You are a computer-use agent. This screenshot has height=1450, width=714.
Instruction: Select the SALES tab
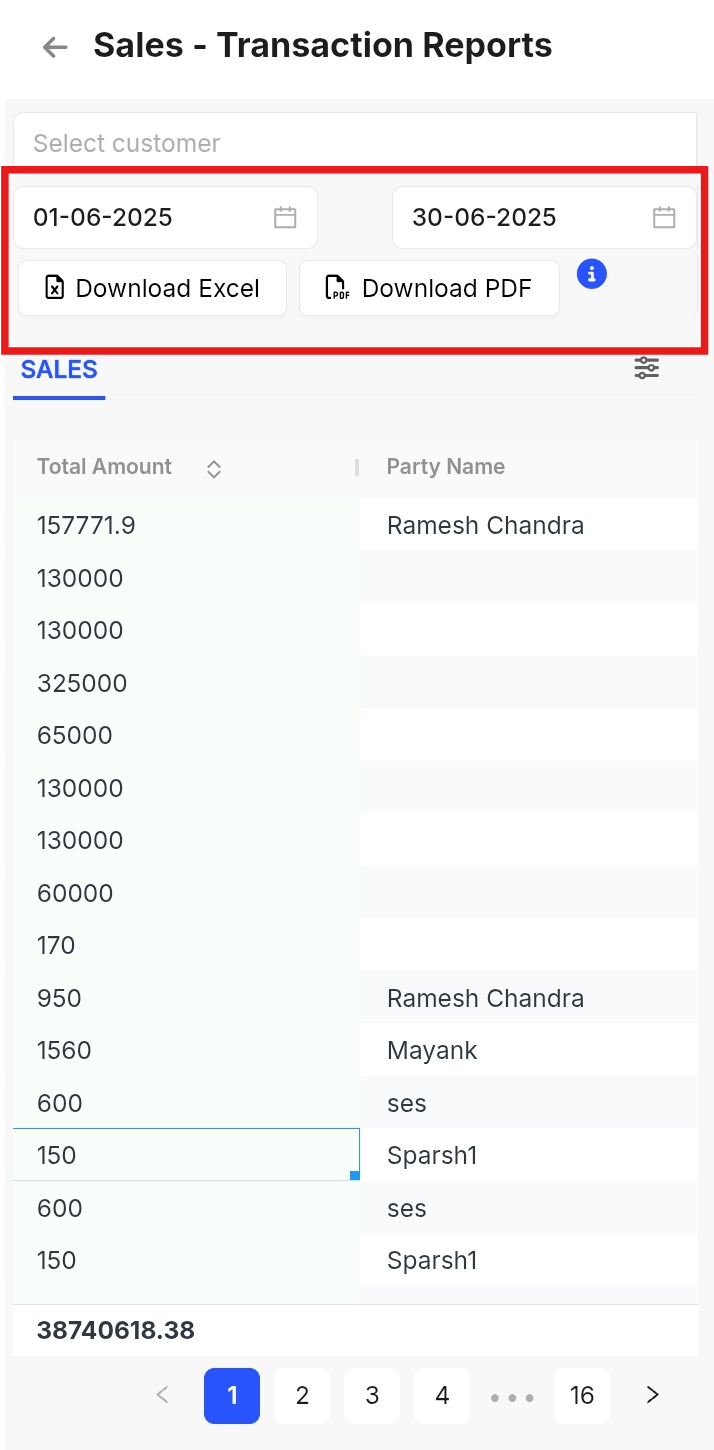(x=59, y=370)
